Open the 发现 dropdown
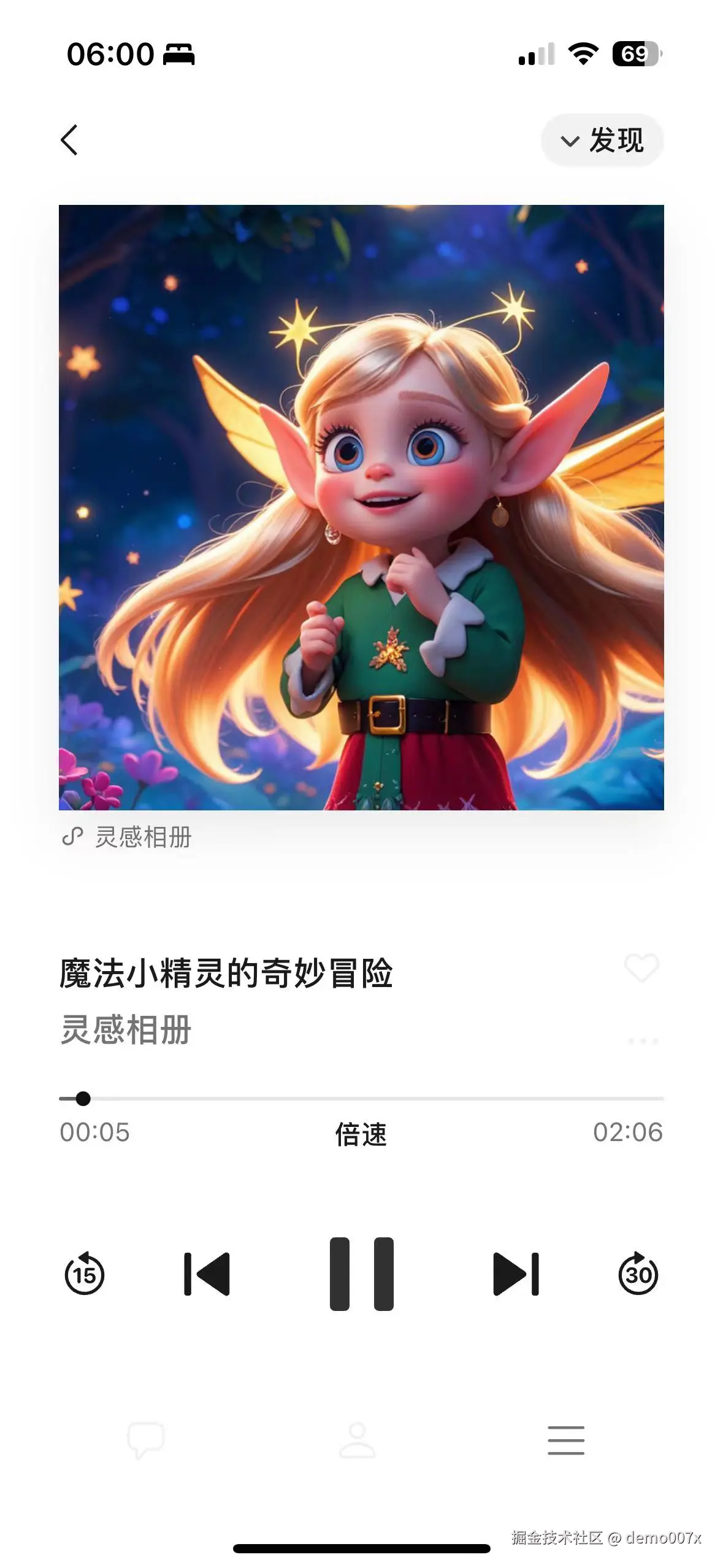Screen dimensions: 723x1568 pyautogui.click(x=602, y=140)
